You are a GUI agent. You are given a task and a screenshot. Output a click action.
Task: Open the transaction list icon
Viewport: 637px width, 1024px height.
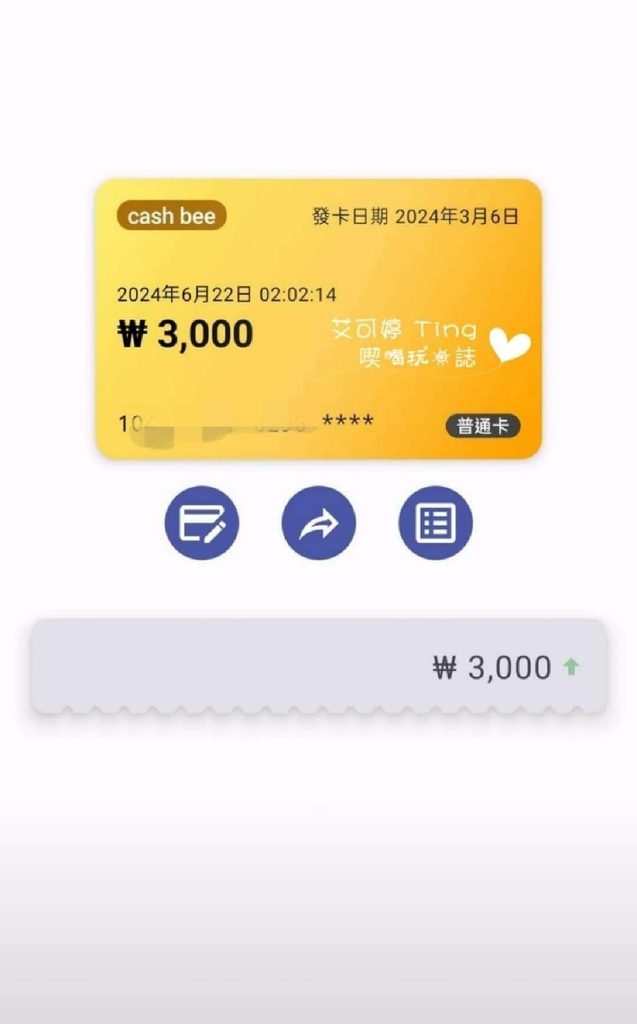[435, 522]
